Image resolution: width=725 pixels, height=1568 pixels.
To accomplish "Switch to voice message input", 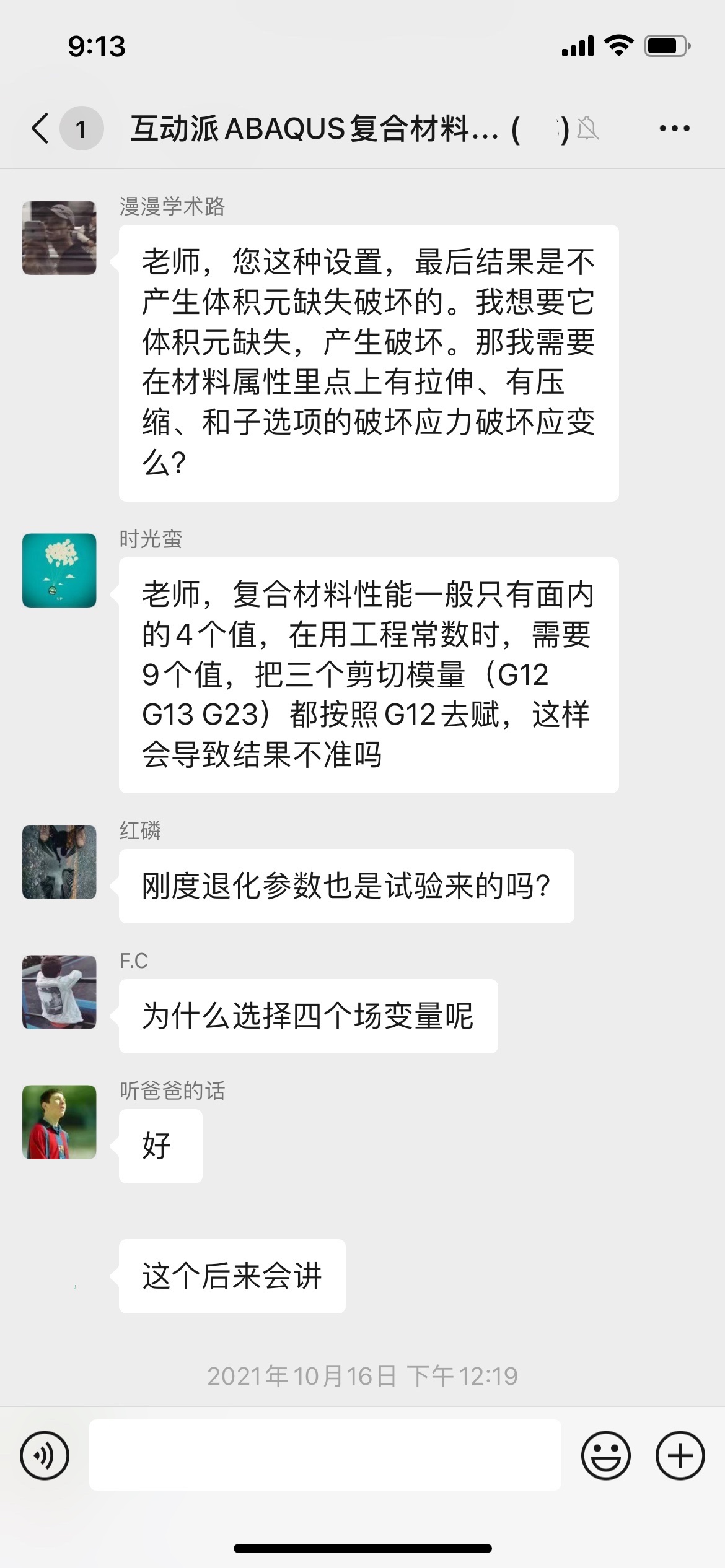I will [x=45, y=1455].
